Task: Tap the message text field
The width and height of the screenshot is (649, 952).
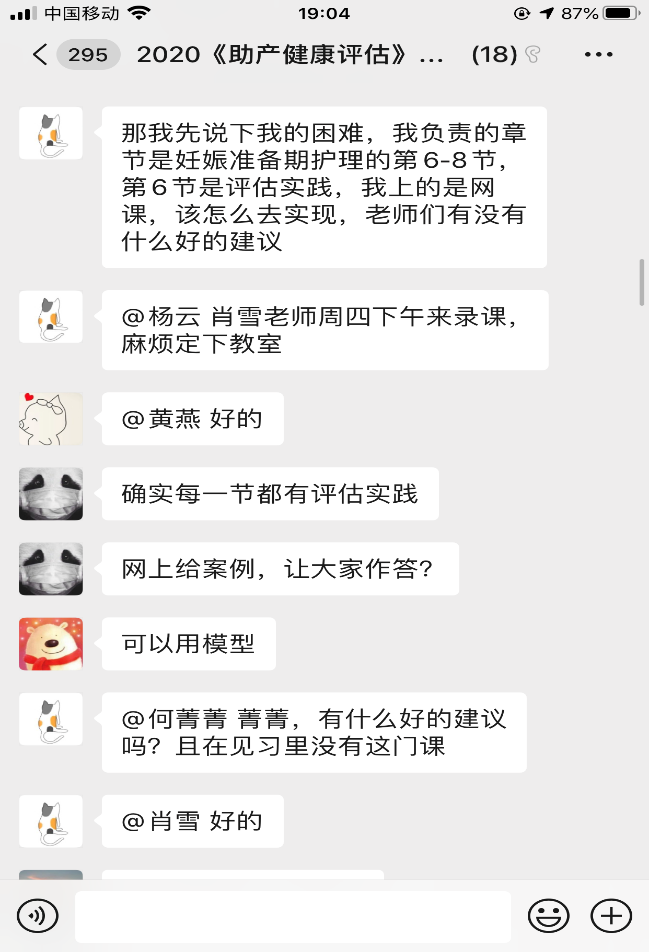Action: [292, 915]
